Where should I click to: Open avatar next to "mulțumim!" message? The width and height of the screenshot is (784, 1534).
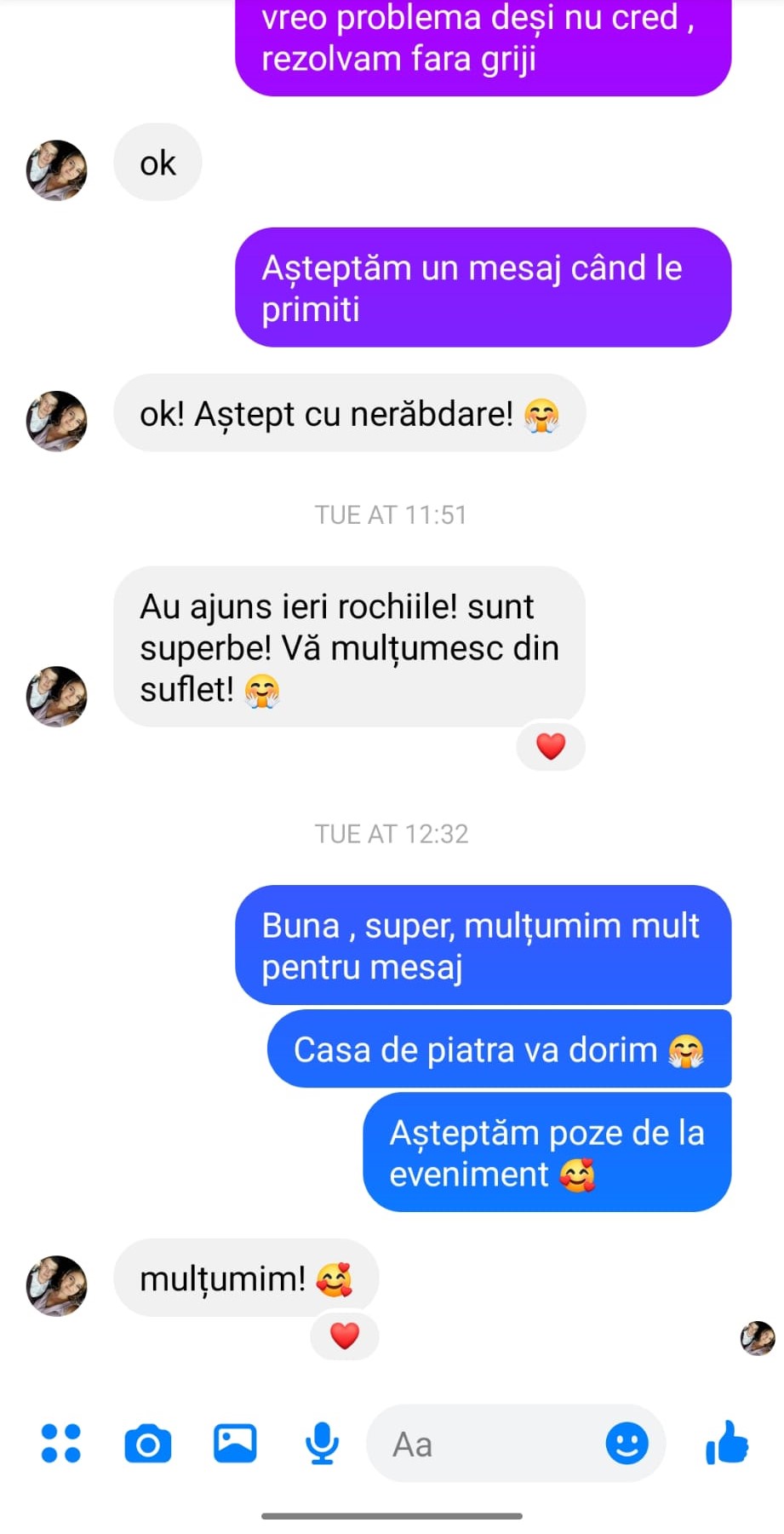point(57,1286)
